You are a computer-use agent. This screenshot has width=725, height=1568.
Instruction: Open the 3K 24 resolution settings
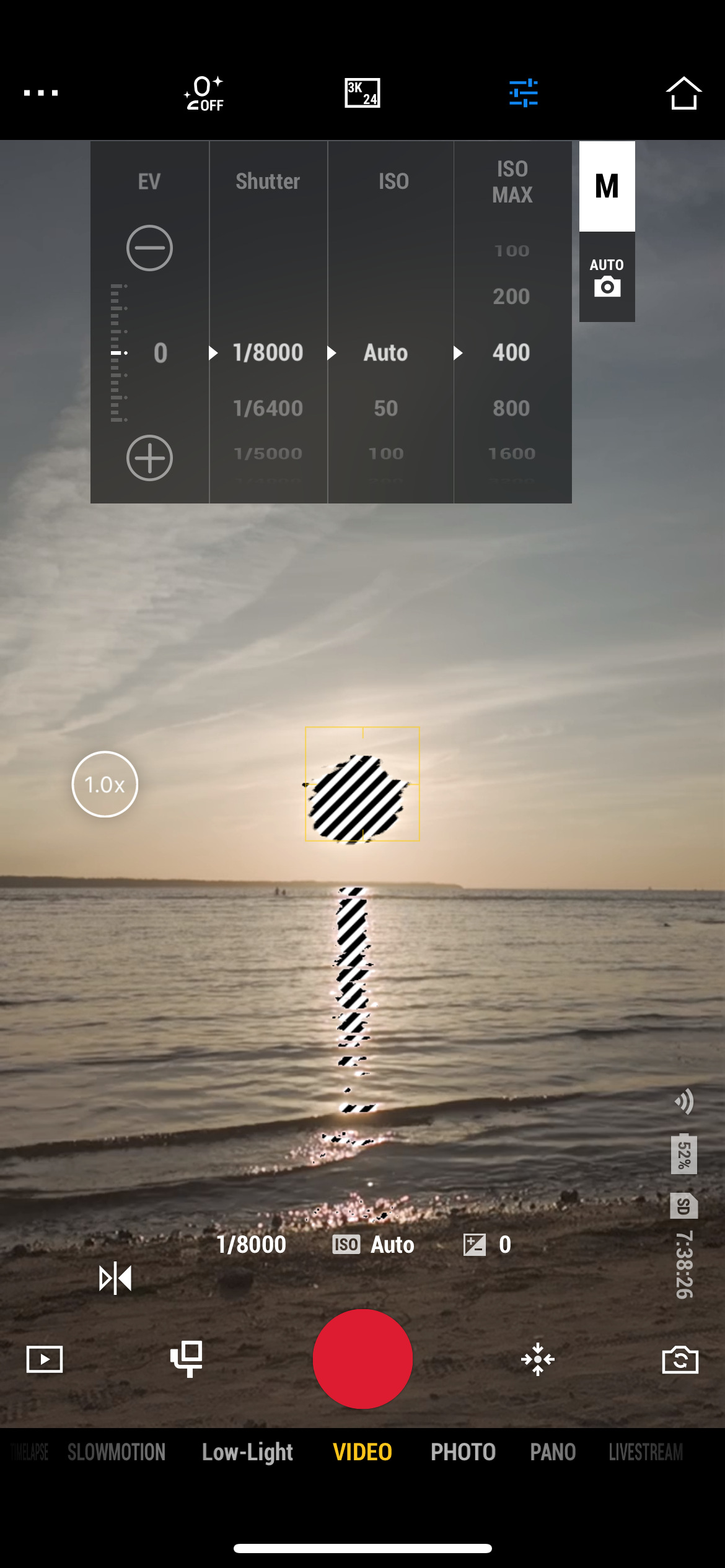[362, 93]
